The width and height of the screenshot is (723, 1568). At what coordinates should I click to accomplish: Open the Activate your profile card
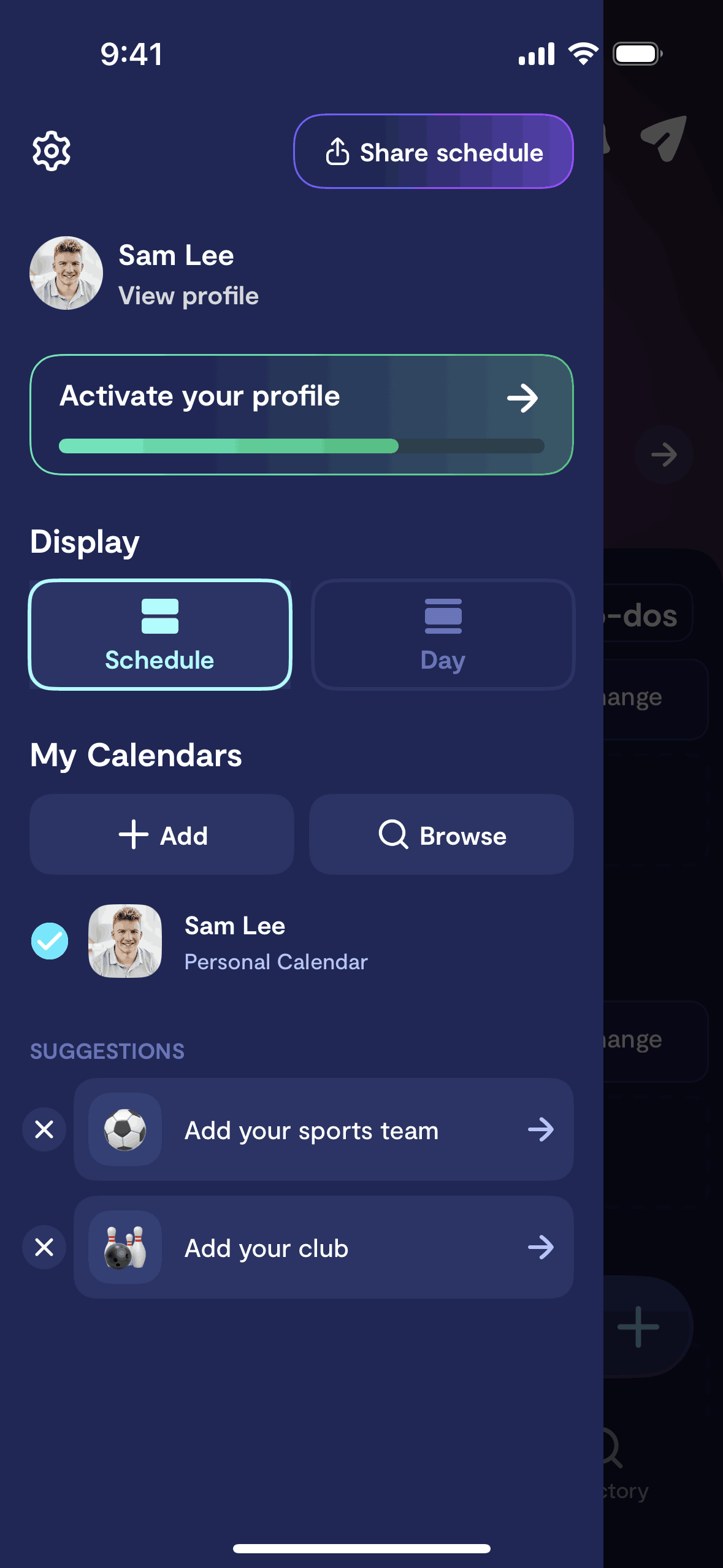pyautogui.click(x=302, y=414)
